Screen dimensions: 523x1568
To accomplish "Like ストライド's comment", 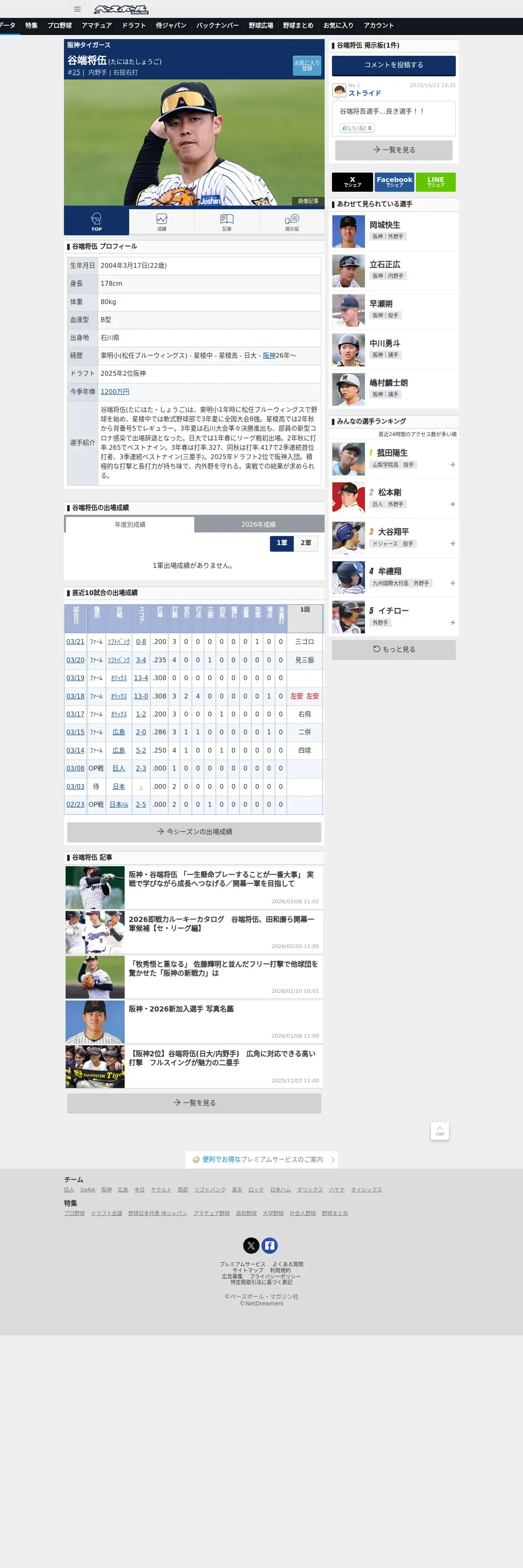I will 357,128.
